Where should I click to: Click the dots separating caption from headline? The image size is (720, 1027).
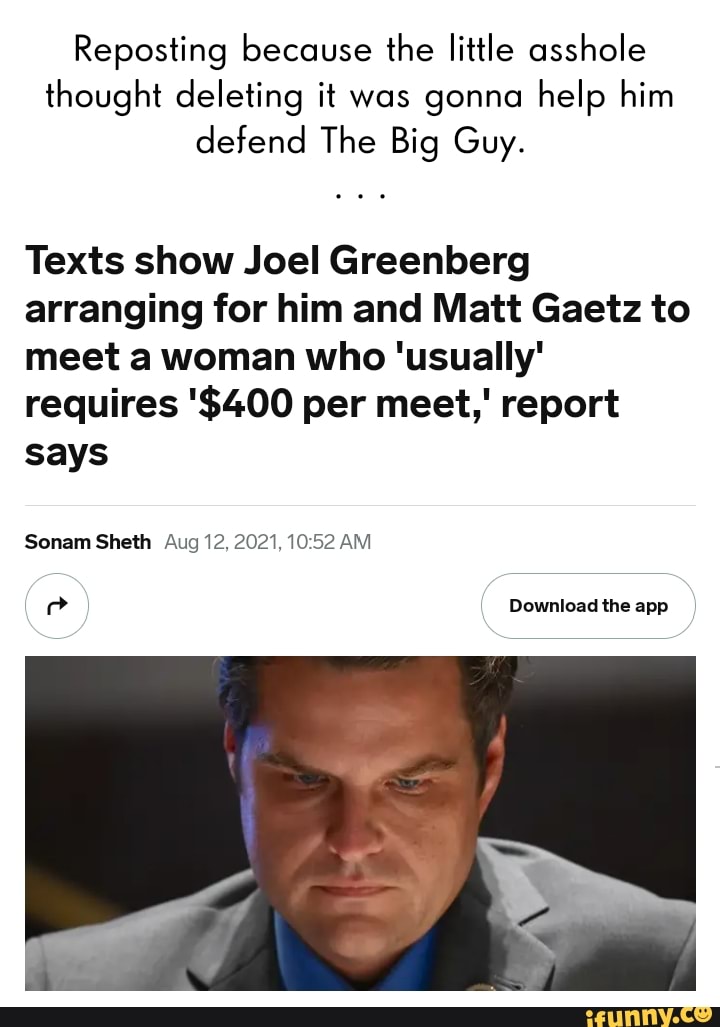[x=360, y=195]
